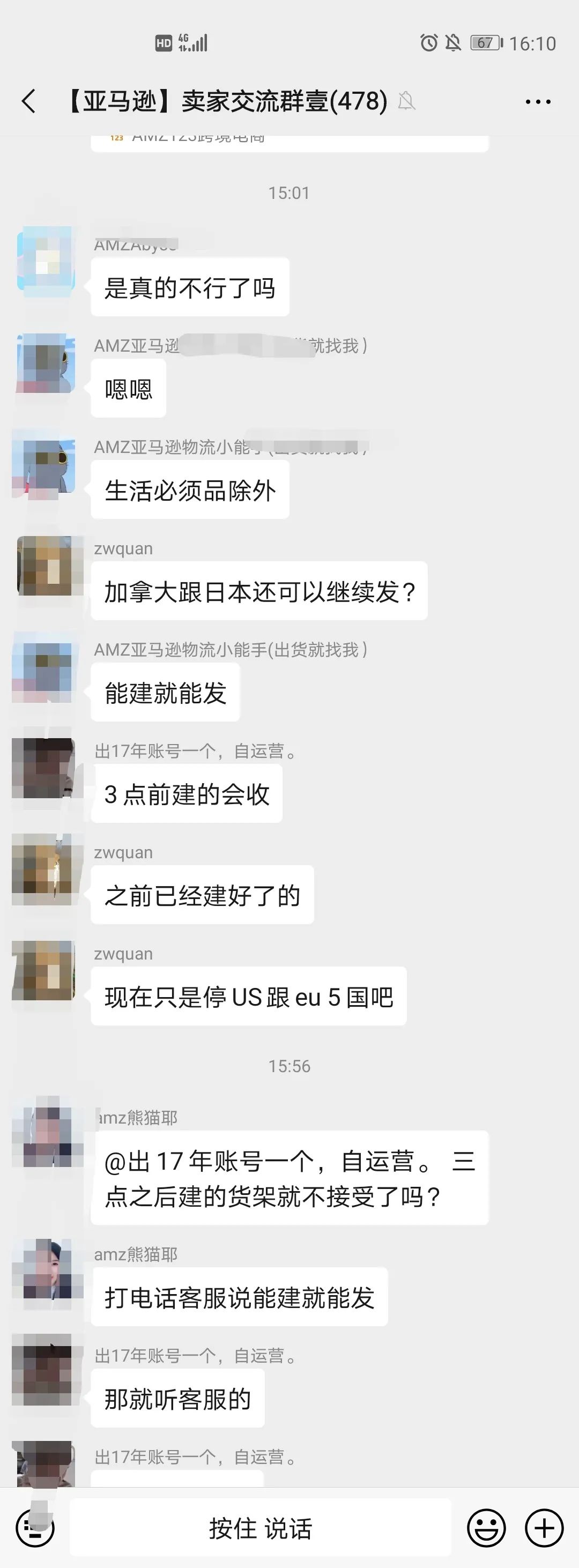Open the emoji picker
The width and height of the screenshot is (579, 1568).
(486, 1528)
